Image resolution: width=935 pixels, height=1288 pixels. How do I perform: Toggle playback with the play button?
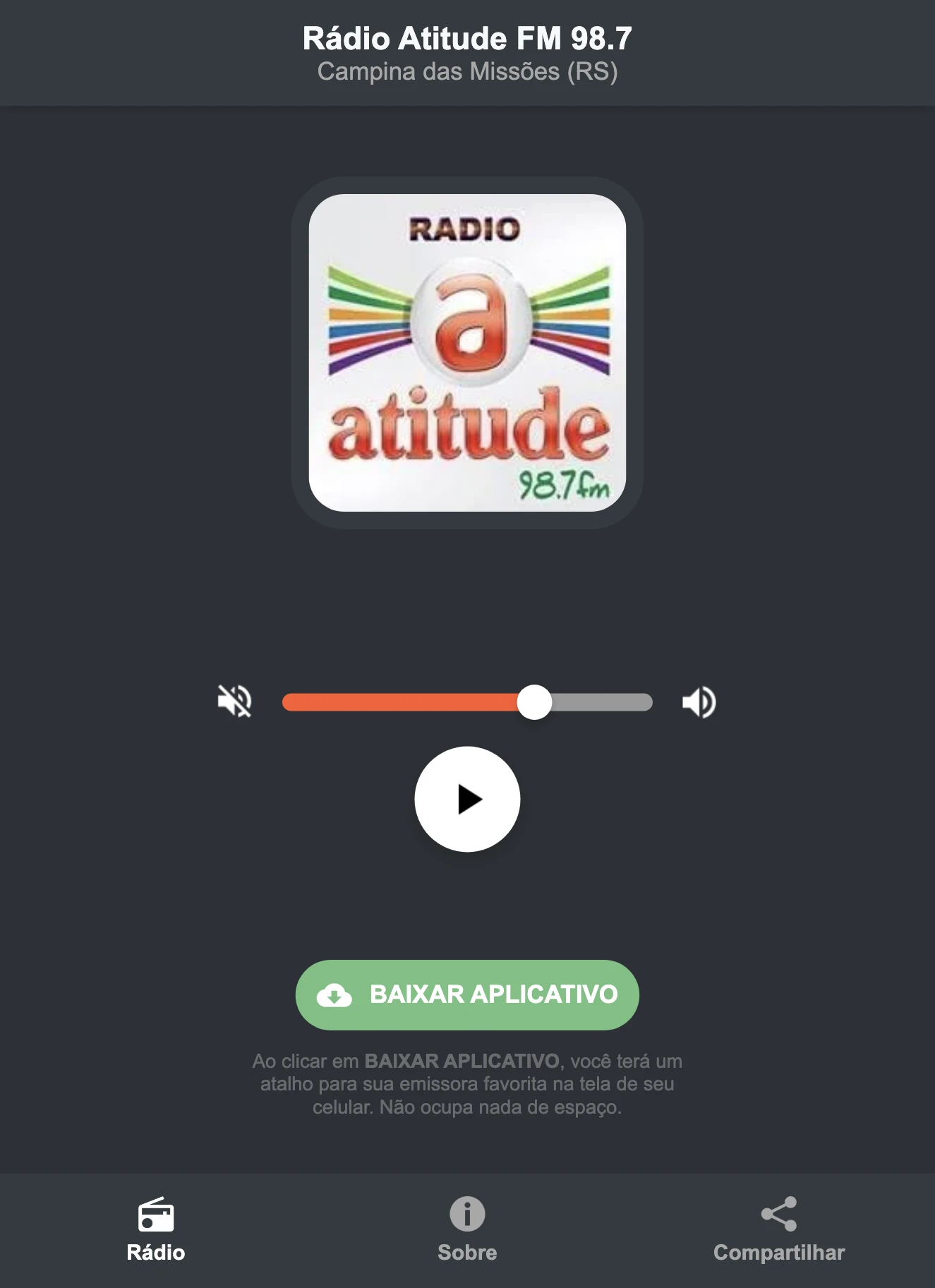(467, 800)
